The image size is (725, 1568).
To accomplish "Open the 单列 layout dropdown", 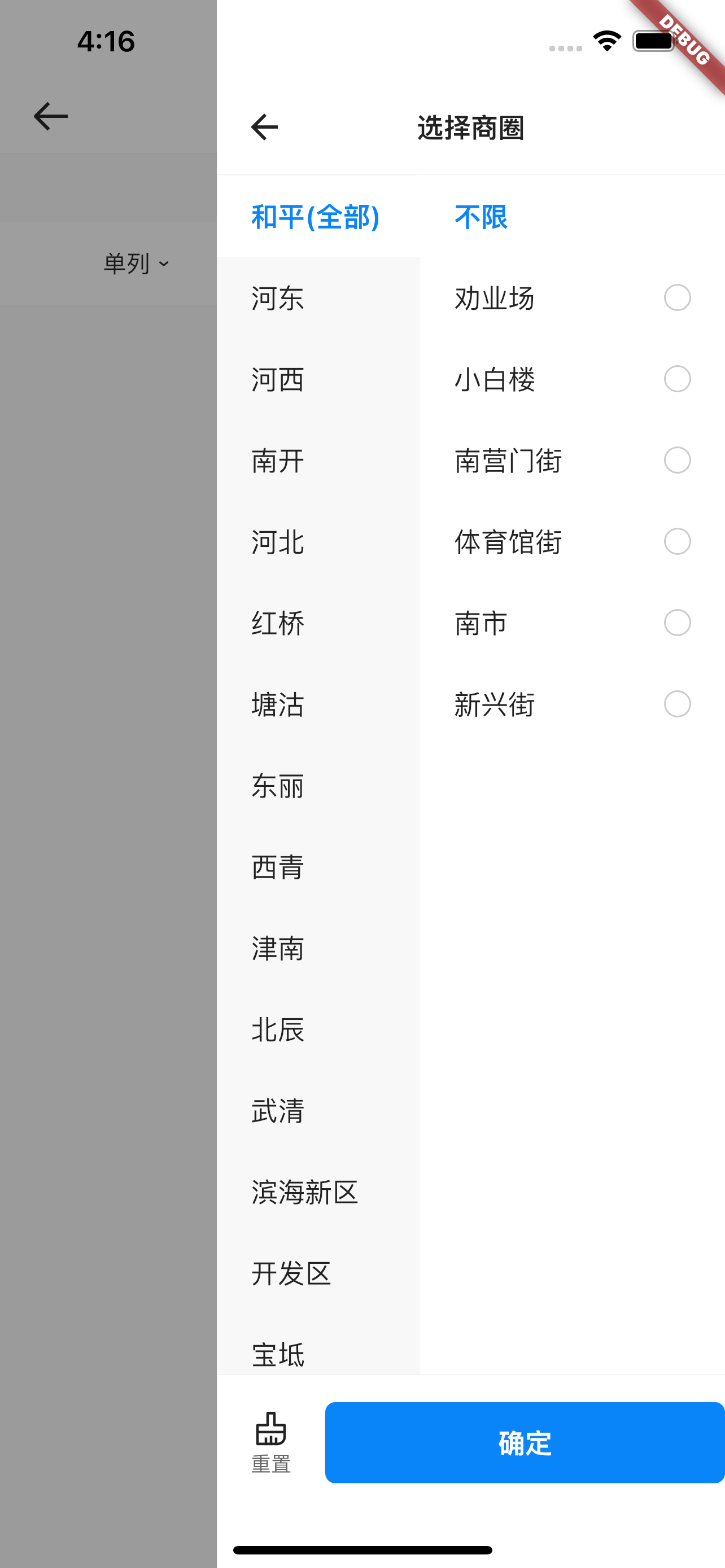I will (x=136, y=264).
